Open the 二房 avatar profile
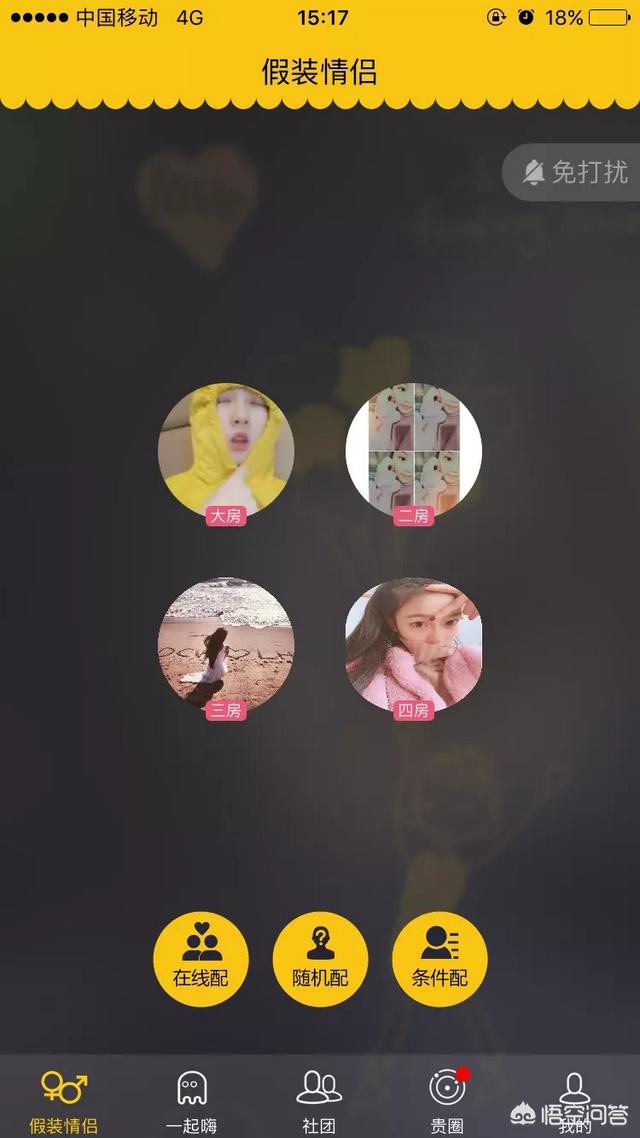640x1138 pixels. (x=413, y=450)
